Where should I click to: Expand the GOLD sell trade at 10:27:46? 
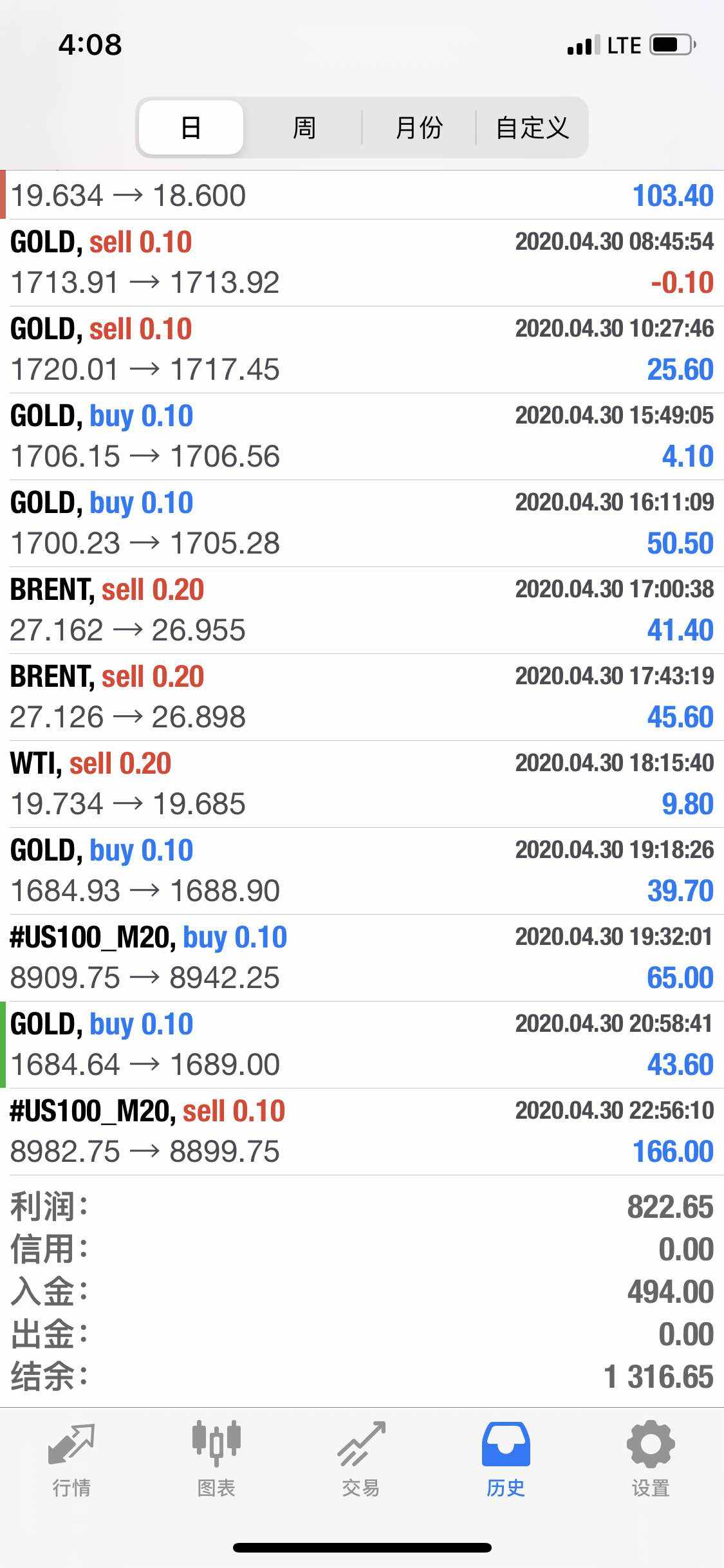pos(362,350)
